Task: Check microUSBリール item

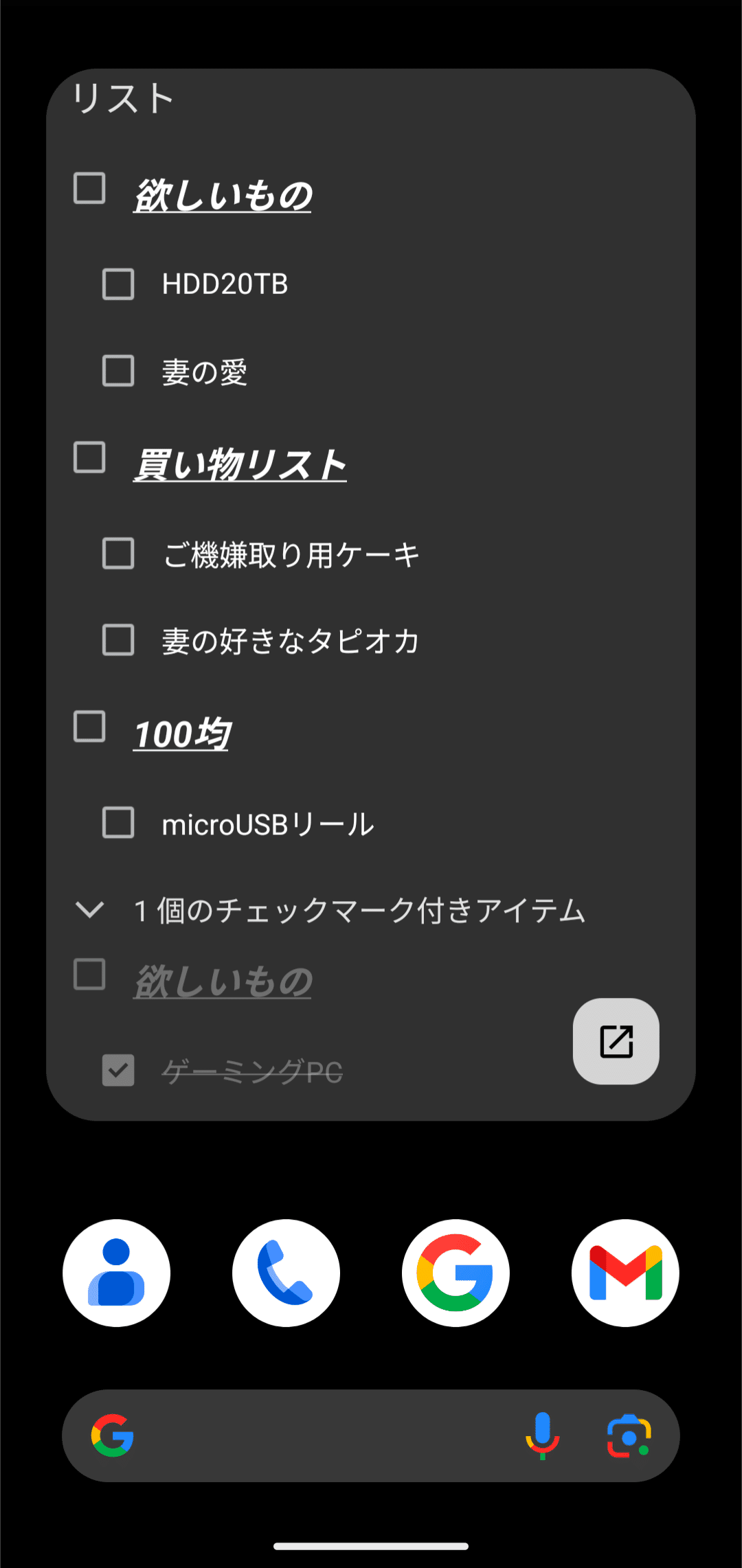Action: click(118, 823)
